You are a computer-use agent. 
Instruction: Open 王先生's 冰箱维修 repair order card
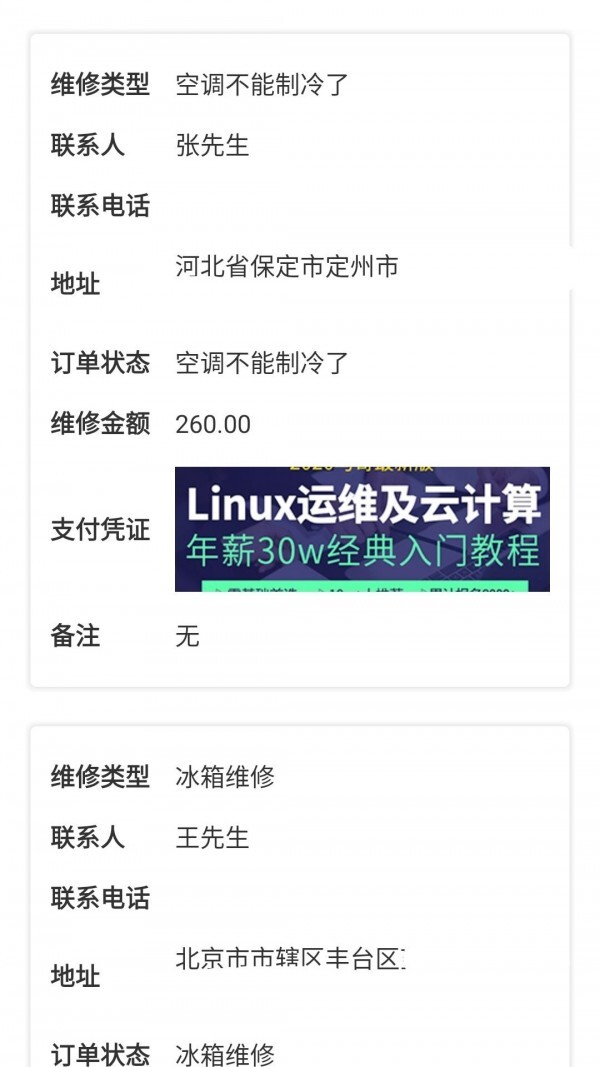tap(300, 898)
